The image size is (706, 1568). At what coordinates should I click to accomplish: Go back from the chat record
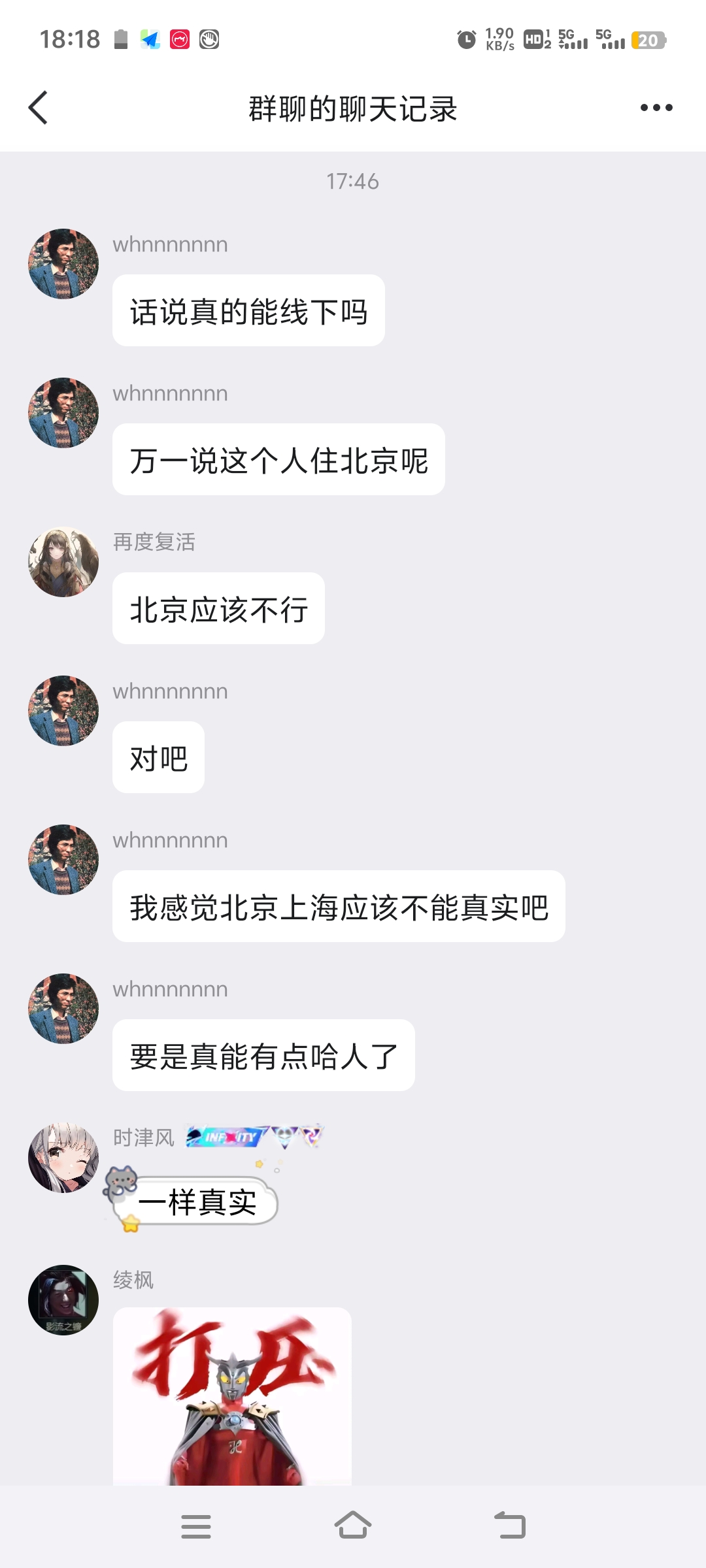39,108
